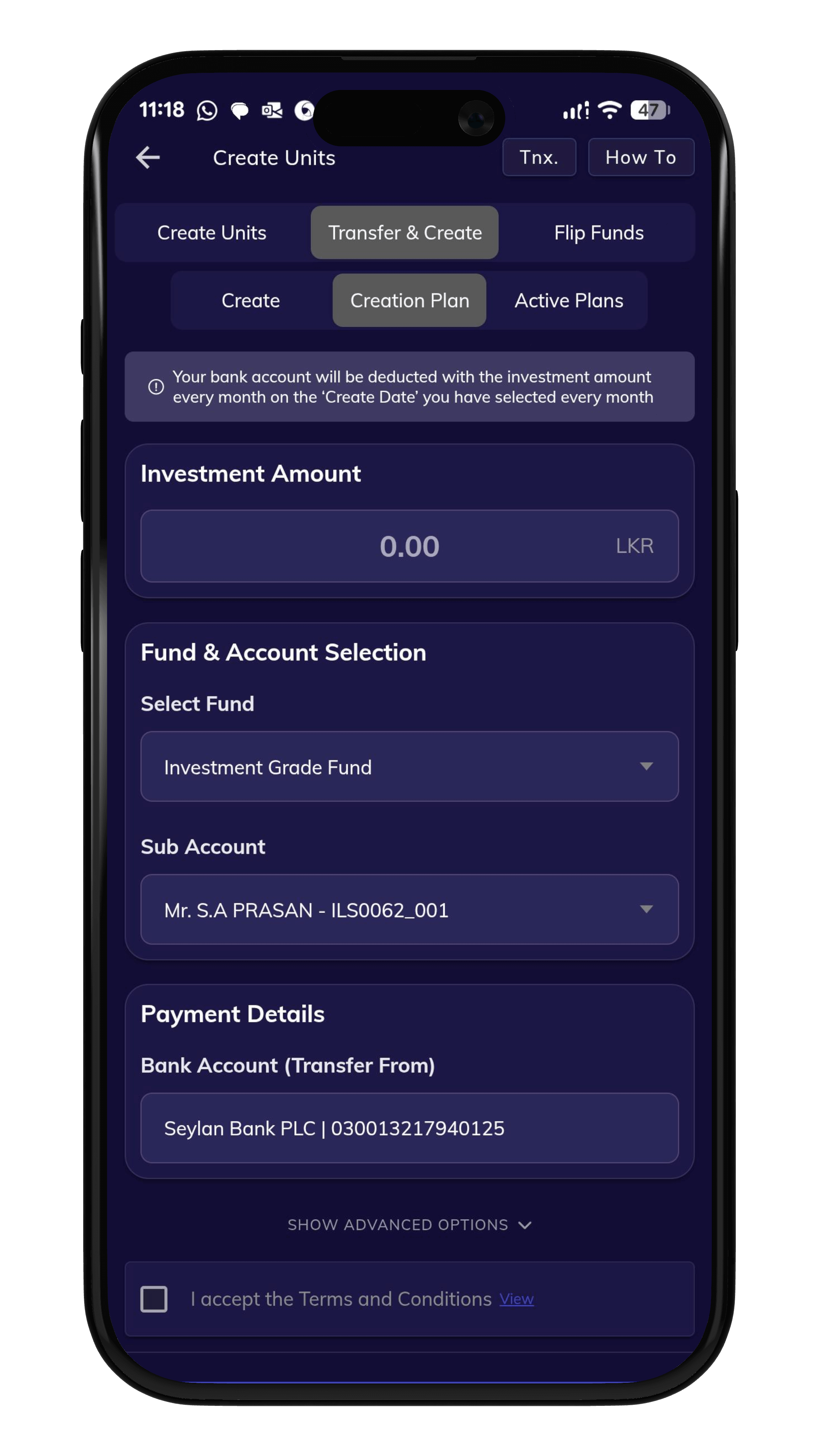Viewport: 819px width, 1456px height.
Task: Check the accept Terms and Conditions box
Action: coord(154,1299)
